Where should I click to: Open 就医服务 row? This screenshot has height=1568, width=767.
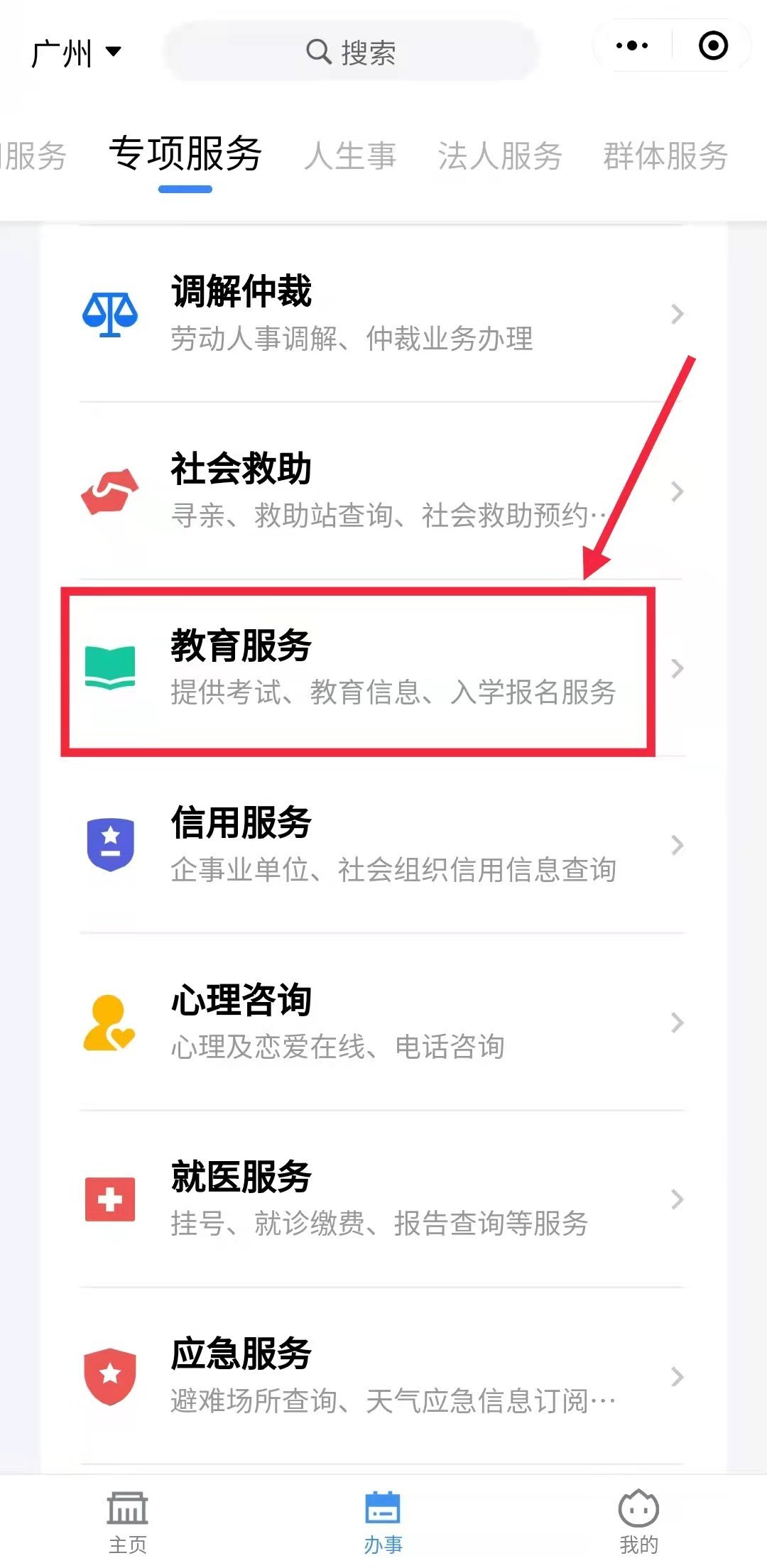383,1199
